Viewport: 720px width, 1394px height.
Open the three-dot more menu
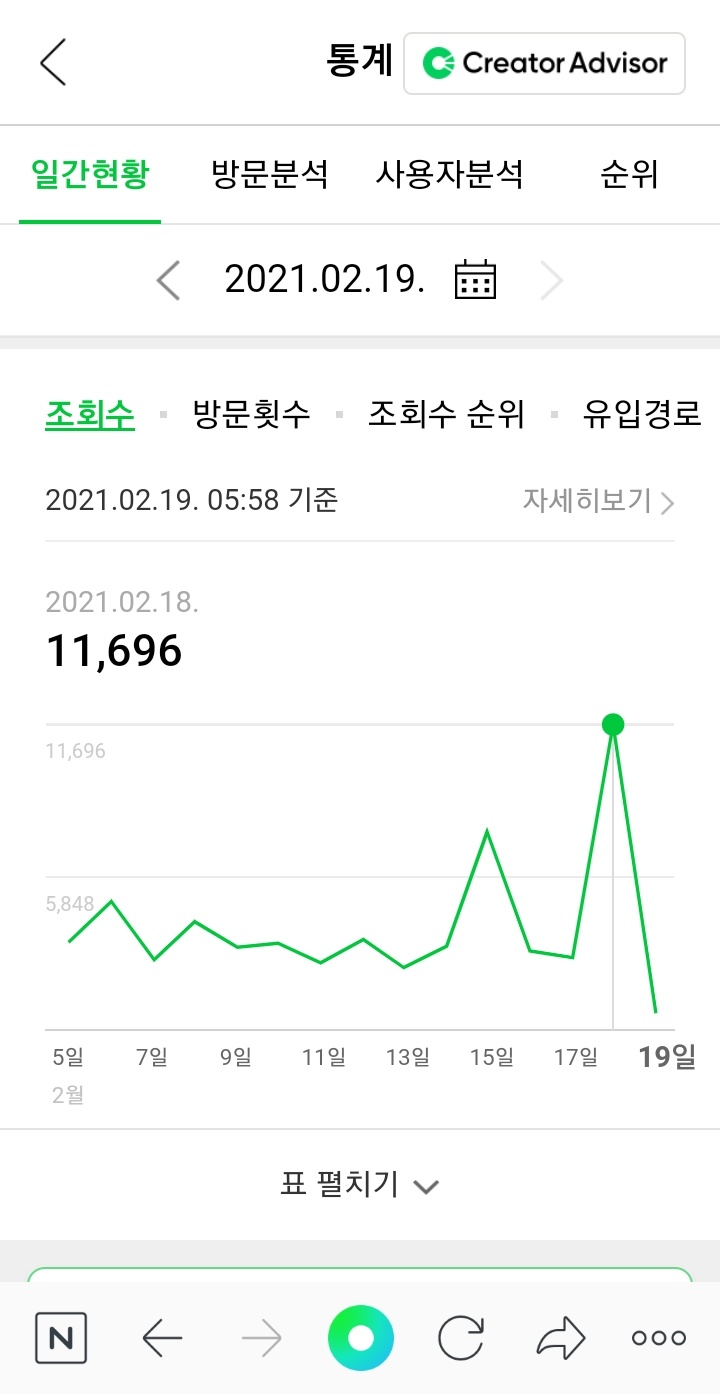pos(659,1337)
